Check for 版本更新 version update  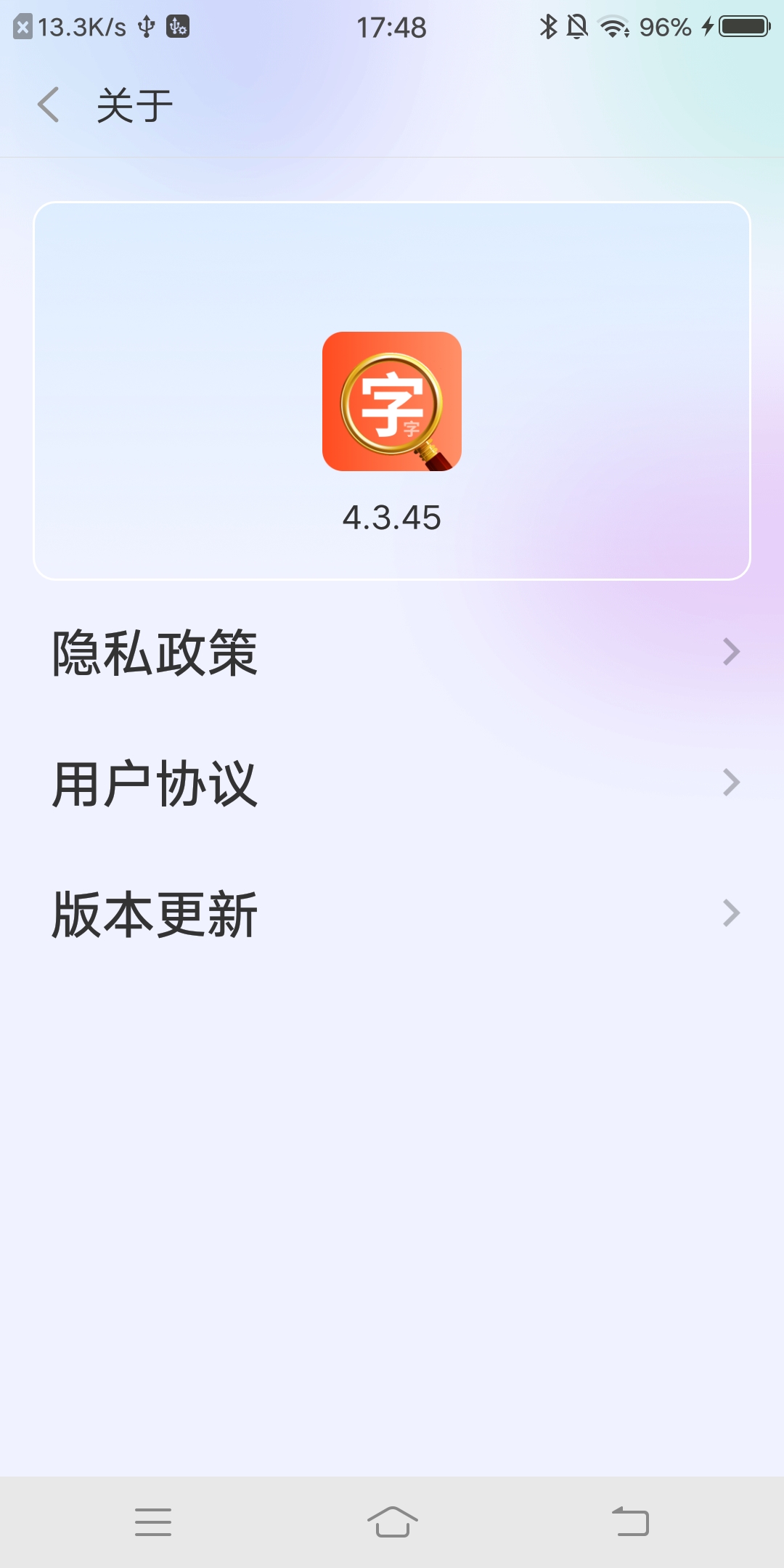click(392, 913)
